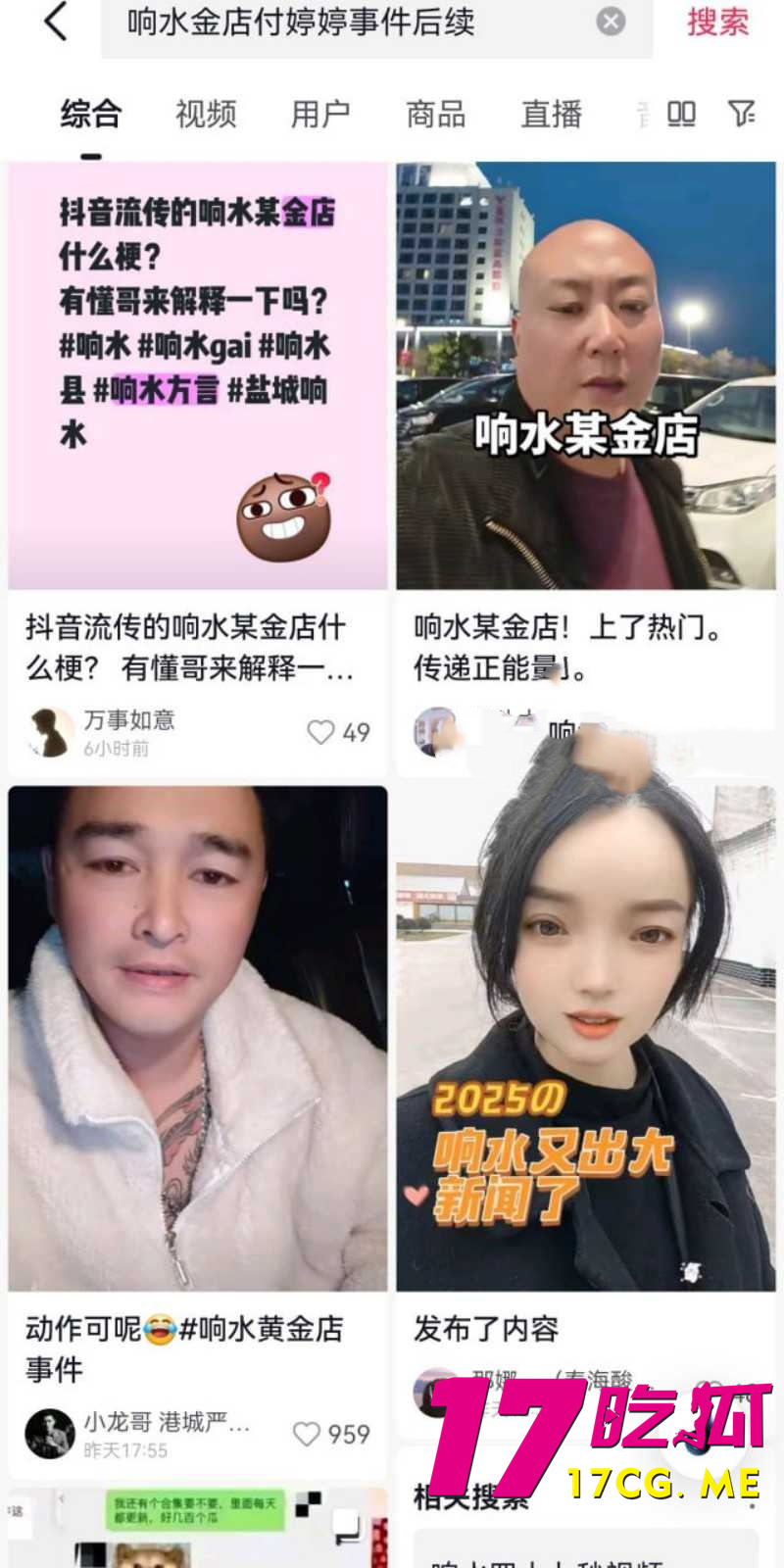The height and width of the screenshot is (1568, 784).
Task: Tap the search input field at the top
Action: click(x=294, y=24)
